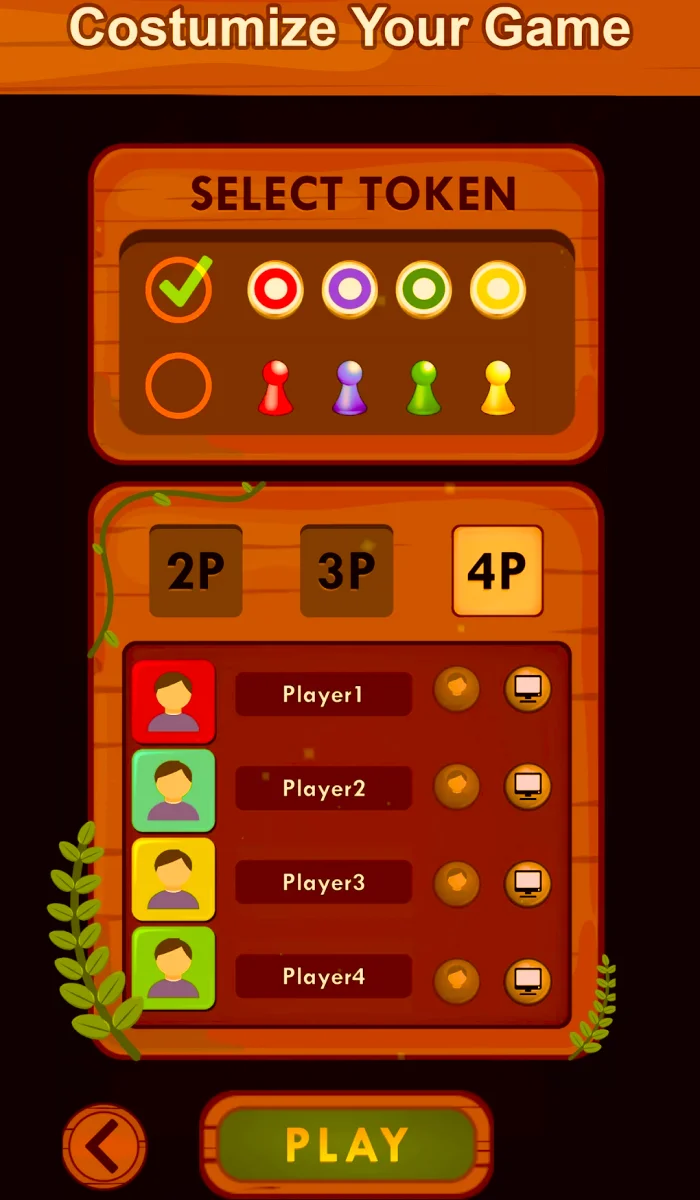This screenshot has height=1200, width=700.
Task: Set Player2 as computer player
Action: pyautogui.click(x=527, y=786)
